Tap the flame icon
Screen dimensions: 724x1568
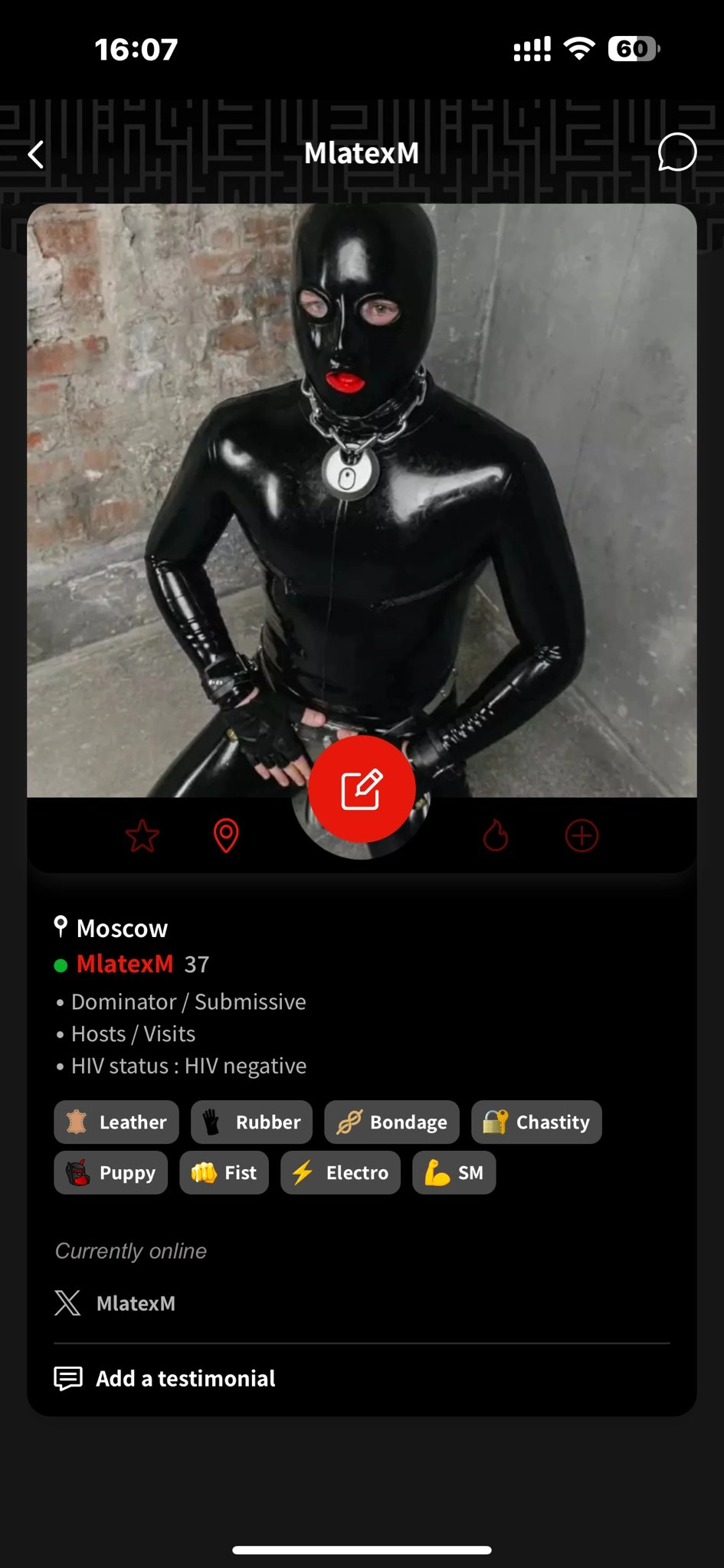coord(496,835)
